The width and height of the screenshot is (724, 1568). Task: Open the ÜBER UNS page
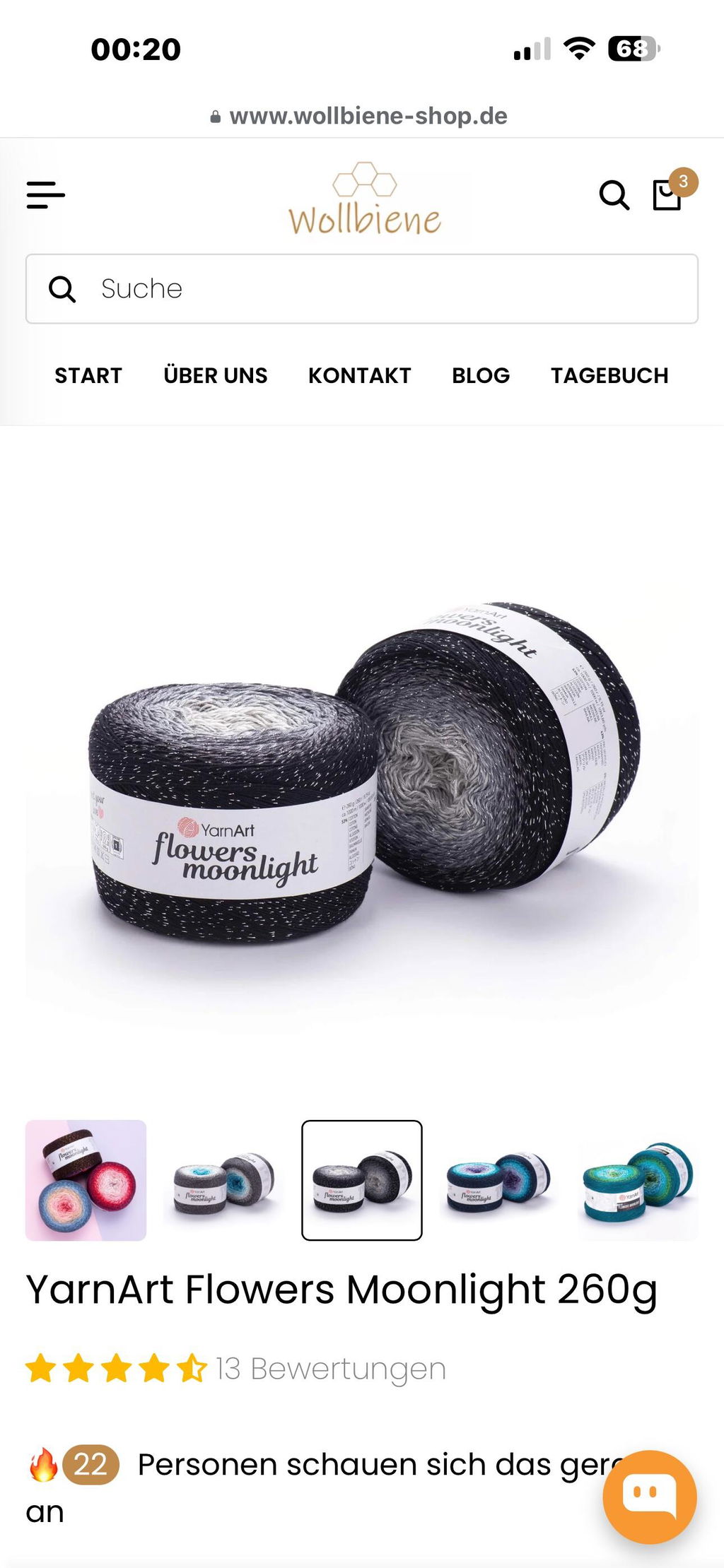tap(216, 375)
